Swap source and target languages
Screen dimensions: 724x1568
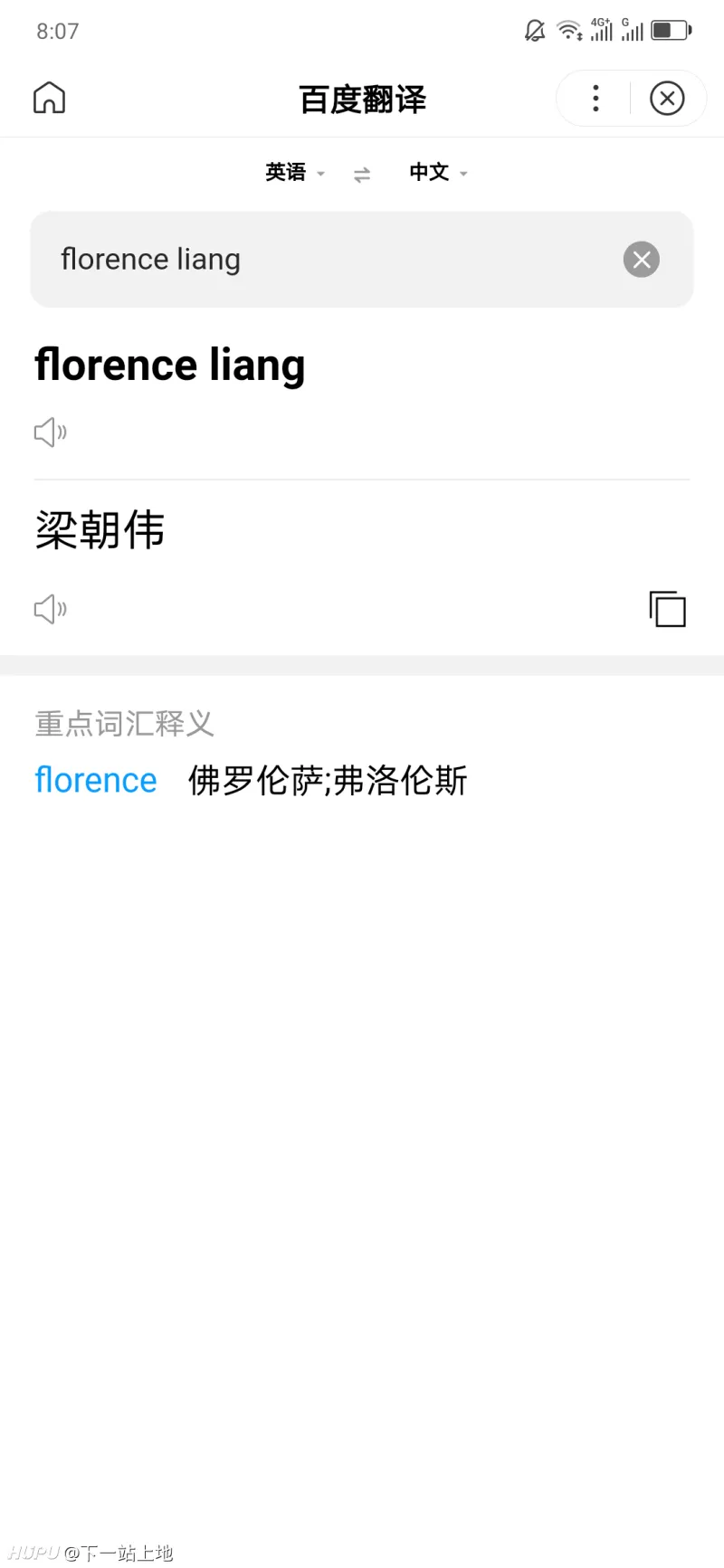pos(362,174)
